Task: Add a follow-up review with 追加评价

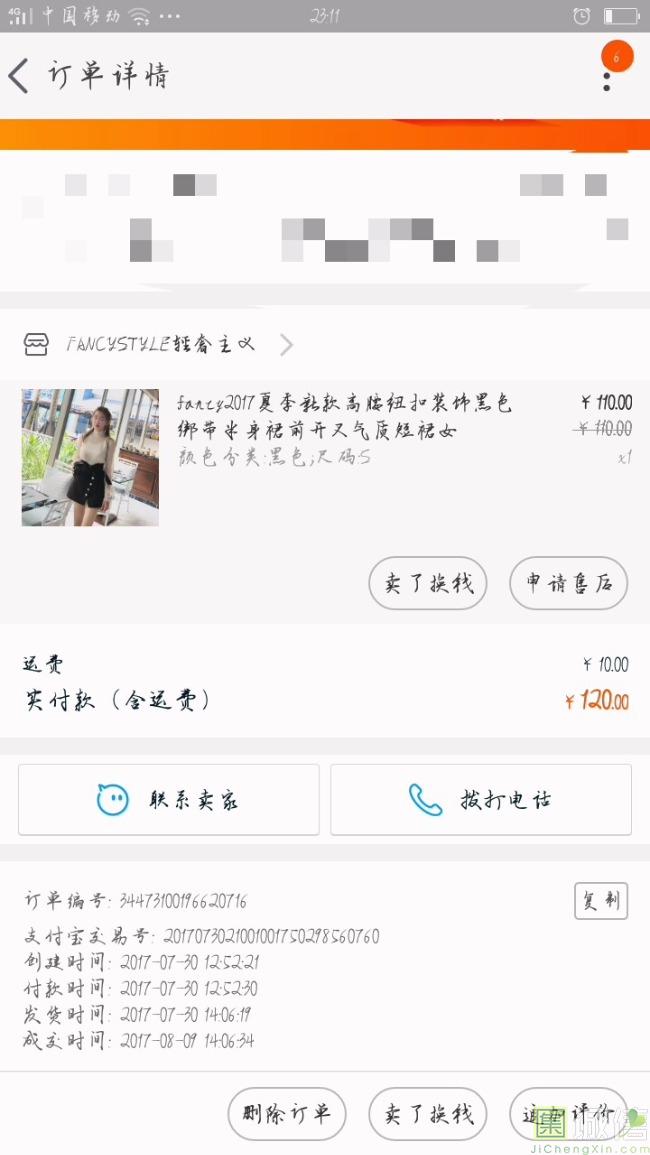Action: (568, 1113)
